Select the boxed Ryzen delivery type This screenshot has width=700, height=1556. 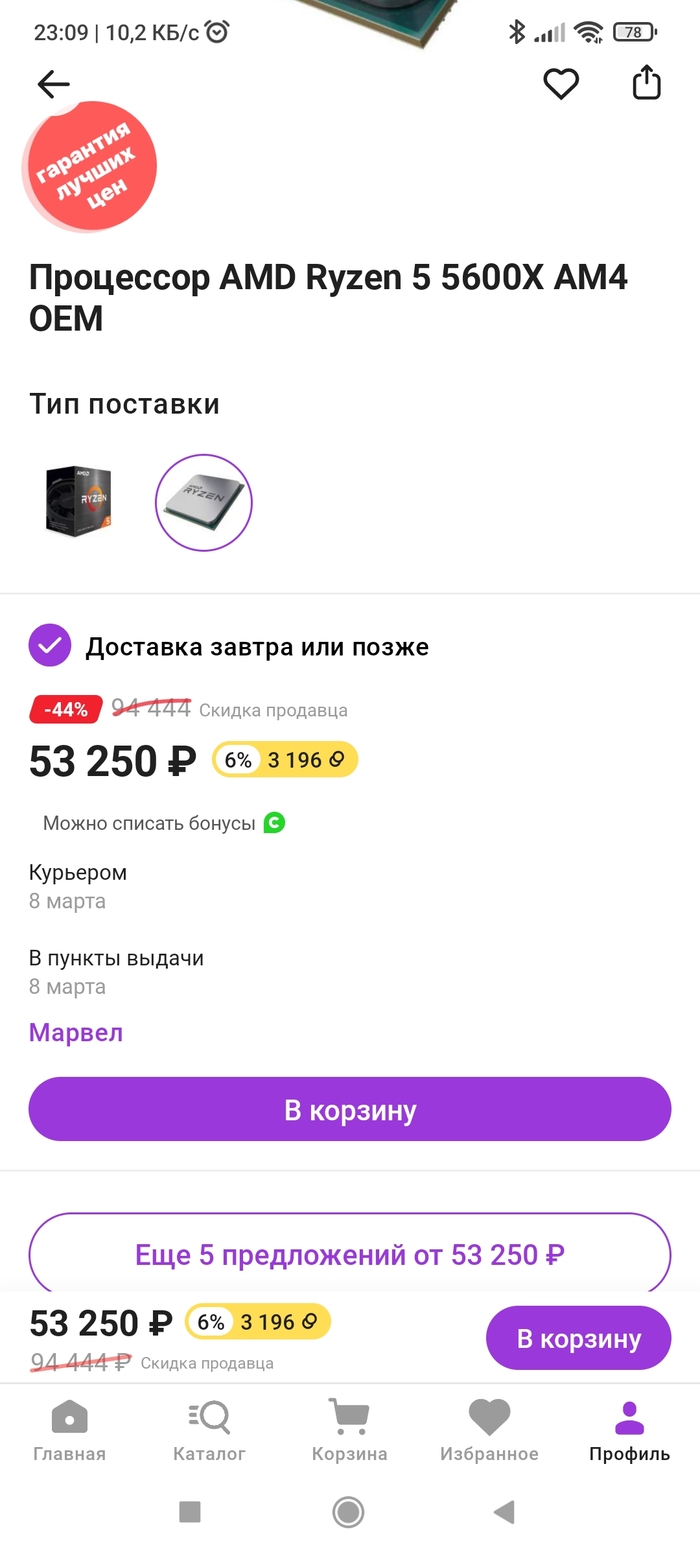(78, 502)
